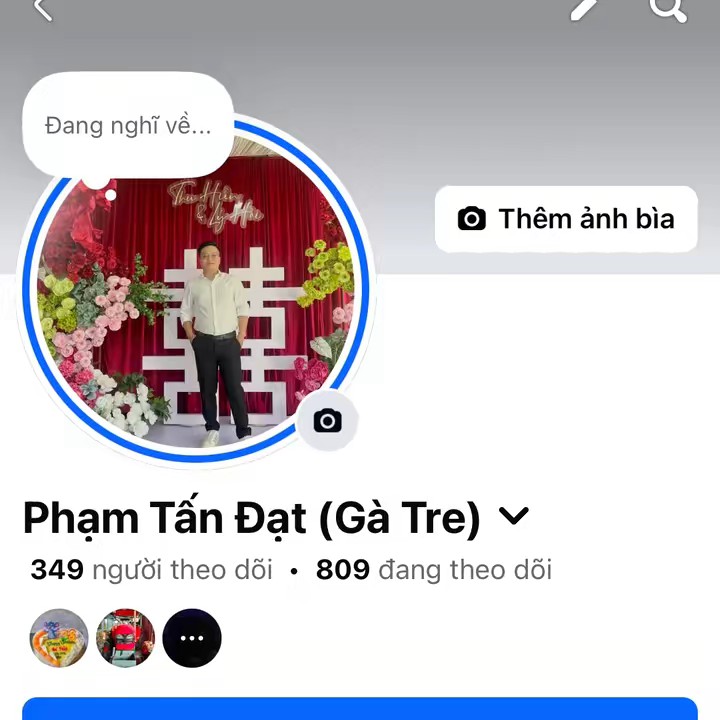
Task: Expand the profile name dropdown chevron
Action: (513, 517)
